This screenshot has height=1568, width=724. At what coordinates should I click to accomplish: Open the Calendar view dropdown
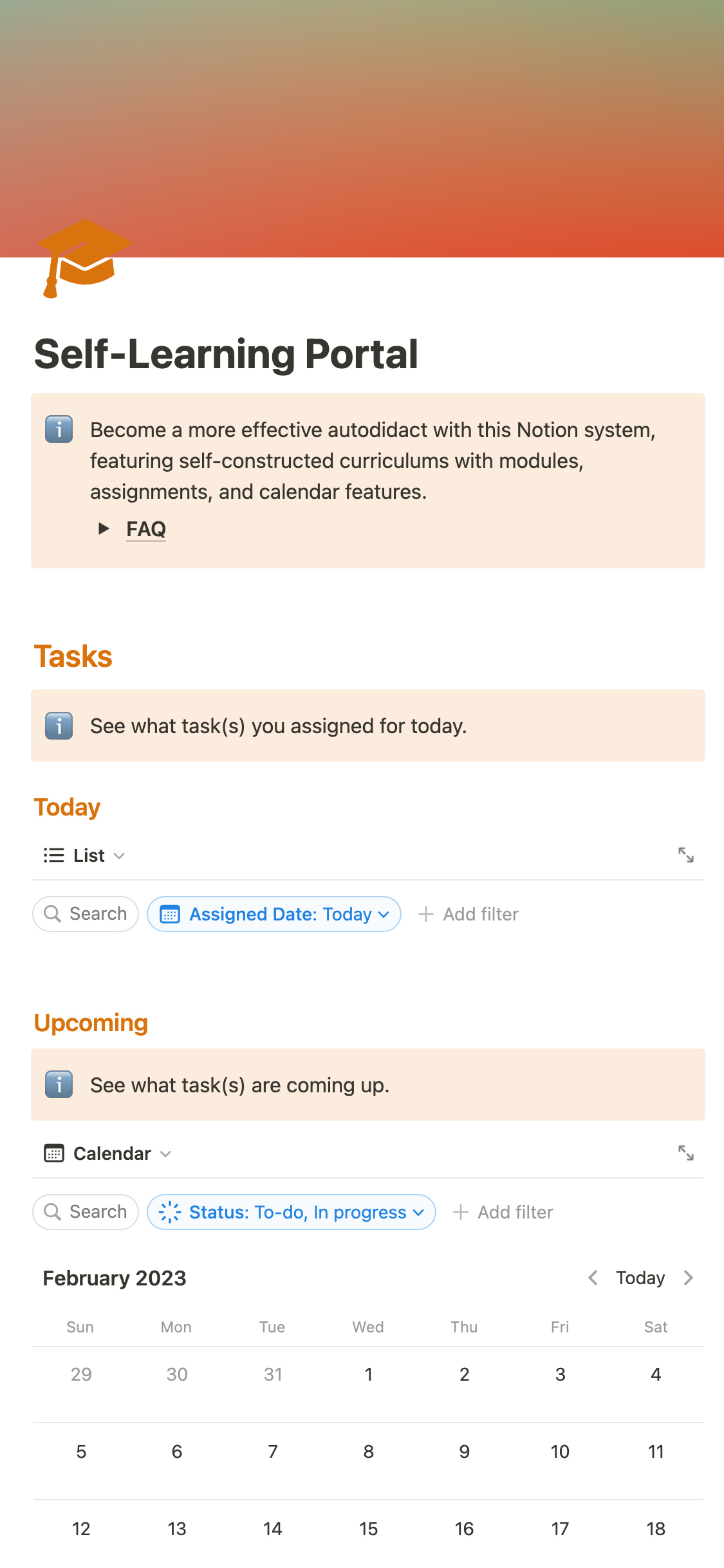[107, 1153]
